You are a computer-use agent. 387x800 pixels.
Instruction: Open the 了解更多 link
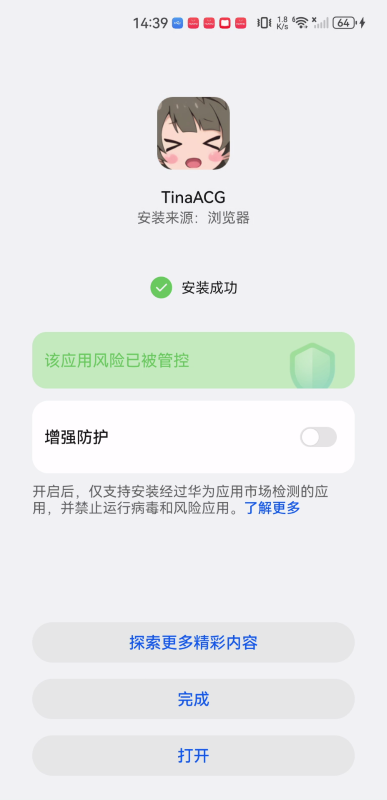pos(273,508)
